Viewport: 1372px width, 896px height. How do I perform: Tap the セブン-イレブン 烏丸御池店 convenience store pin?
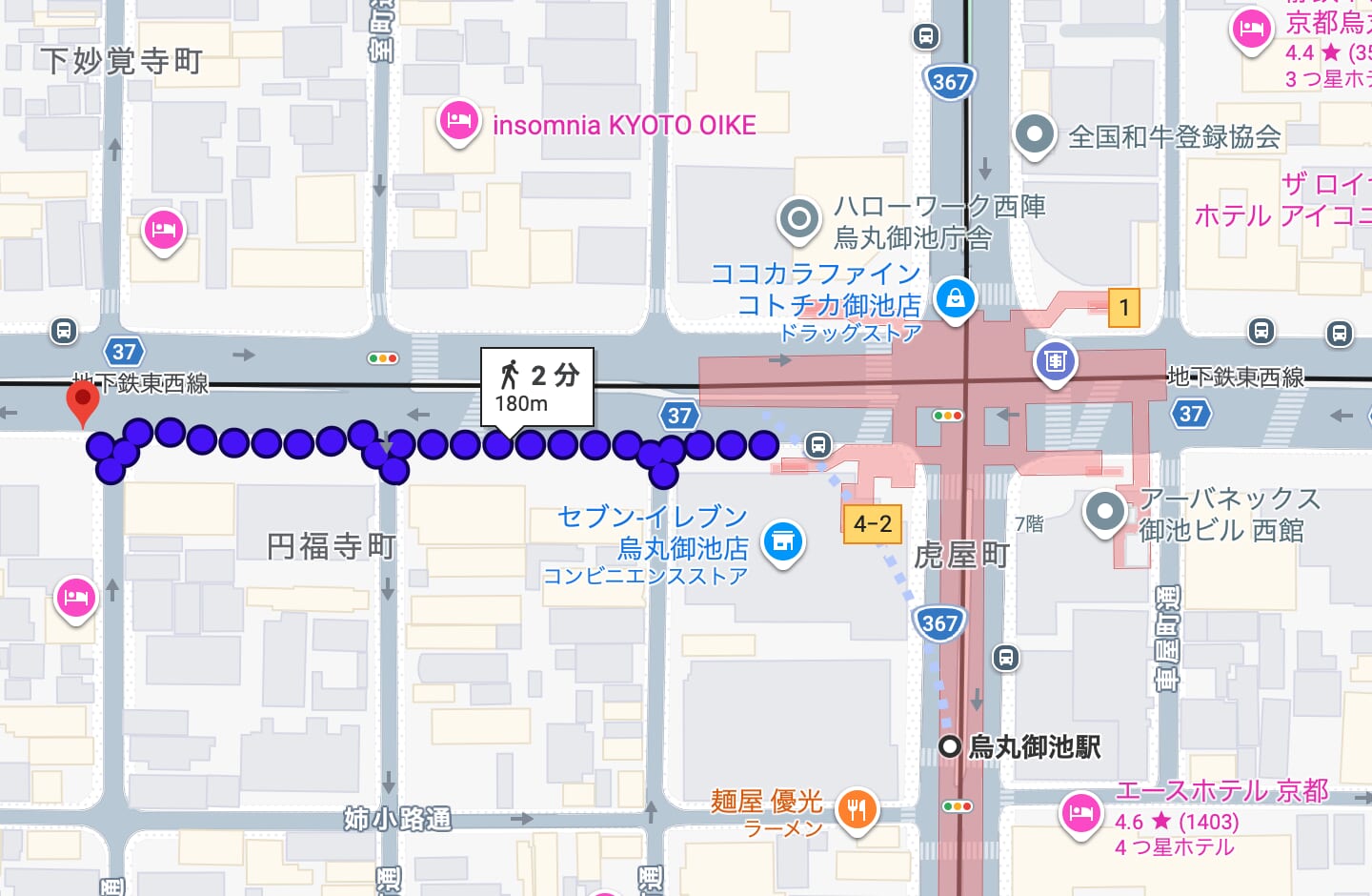[x=783, y=541]
